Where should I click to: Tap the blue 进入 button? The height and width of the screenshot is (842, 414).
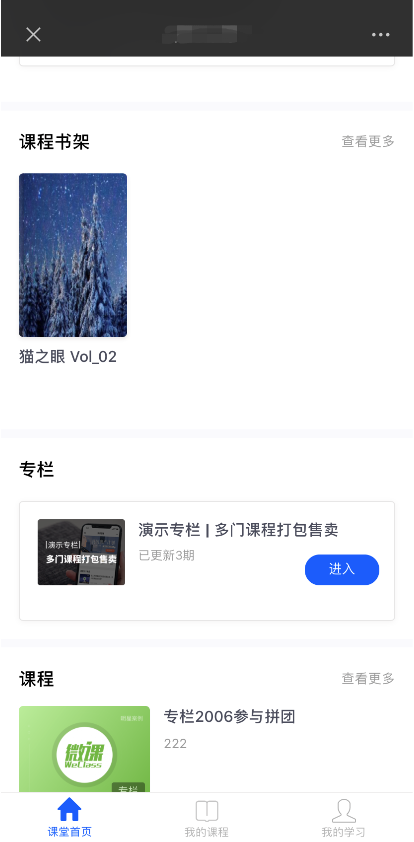342,569
